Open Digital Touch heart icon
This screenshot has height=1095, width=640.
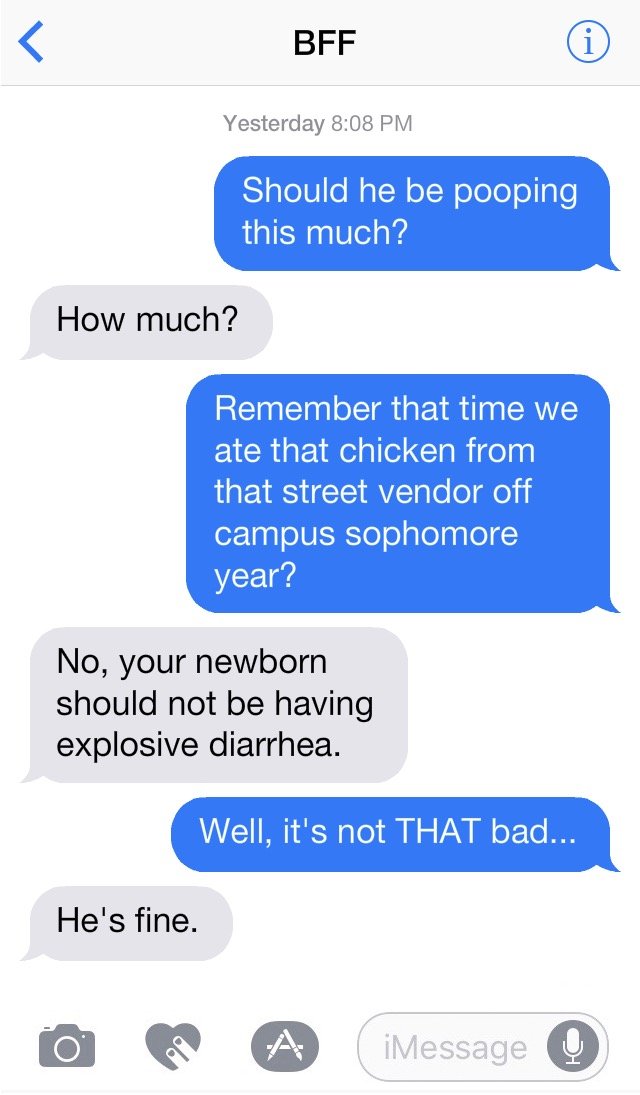click(x=172, y=1046)
